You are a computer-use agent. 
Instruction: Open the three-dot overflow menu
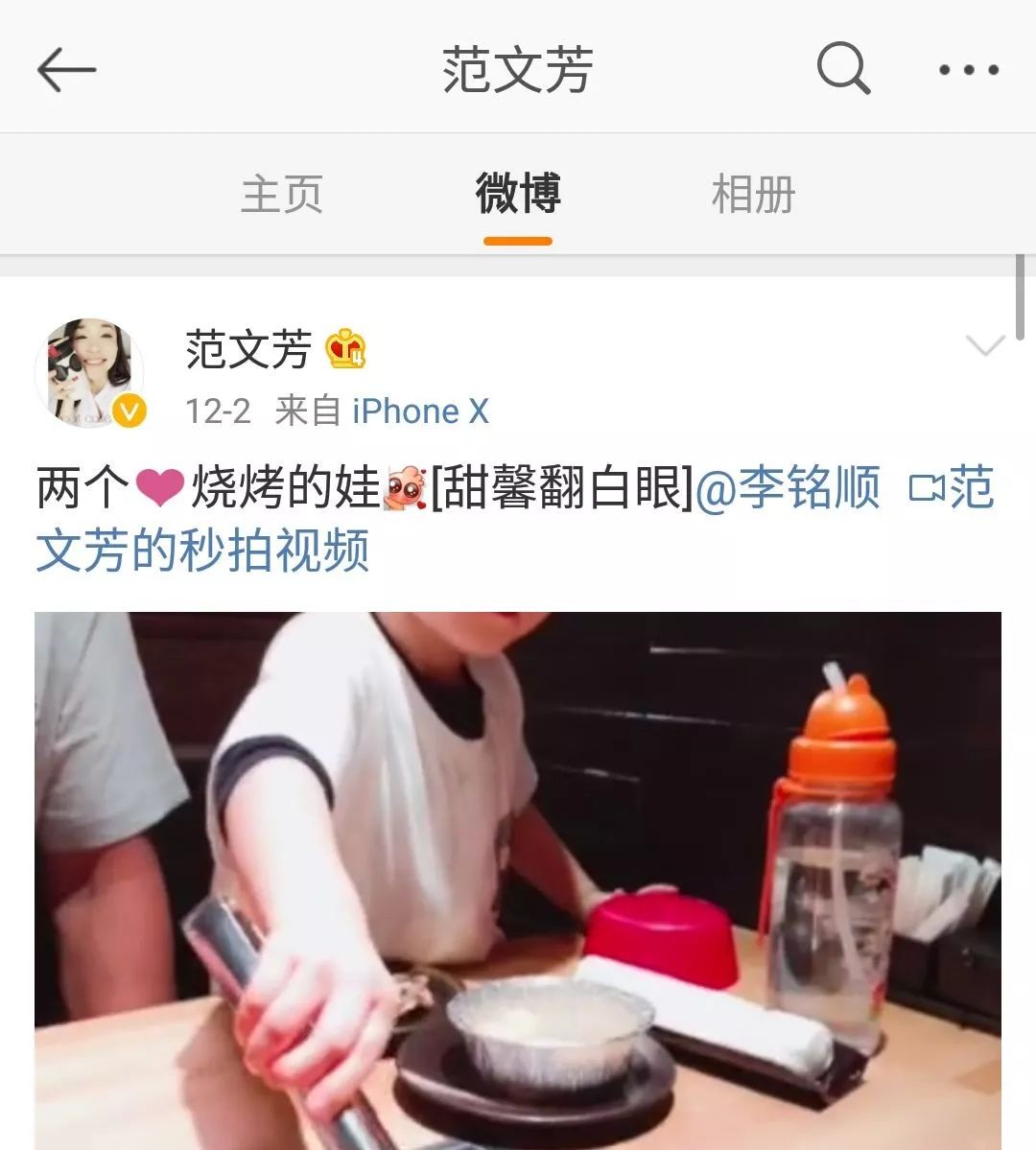click(x=968, y=70)
